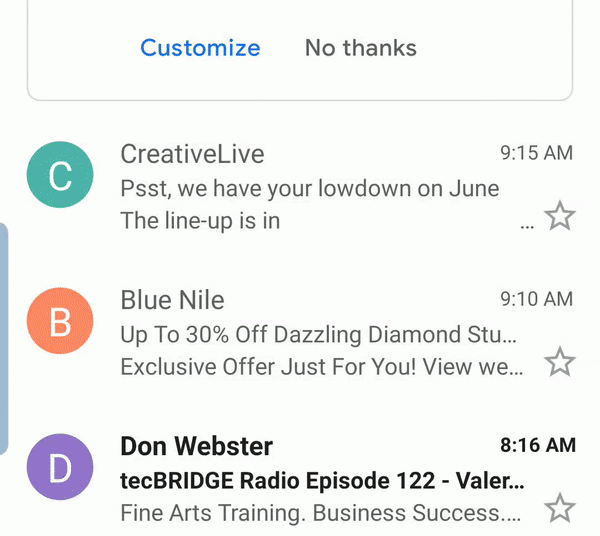Select the Blue Nile sender avatar

(60, 321)
